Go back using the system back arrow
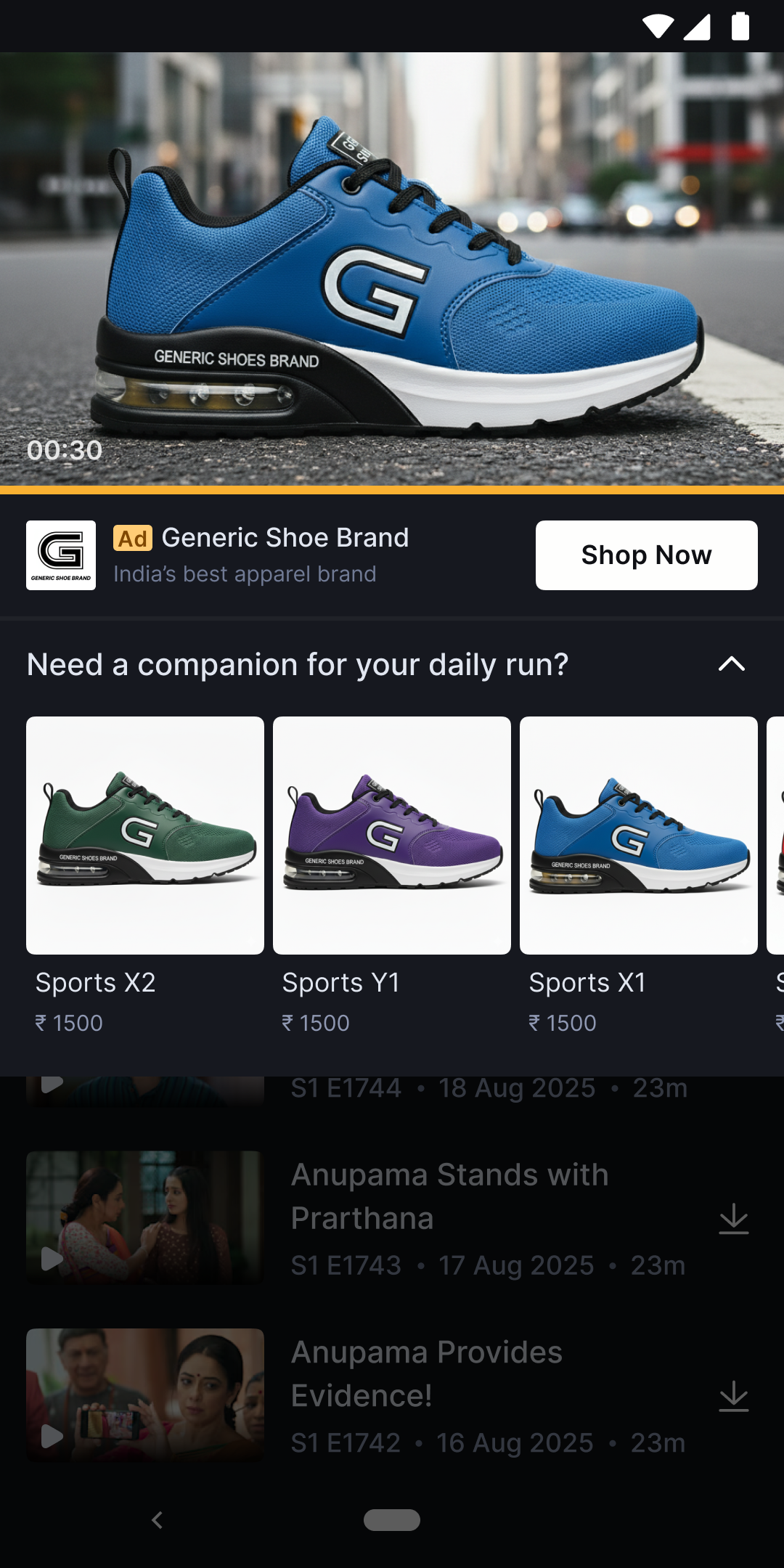Screen dimensions: 784x1568 (x=157, y=1519)
